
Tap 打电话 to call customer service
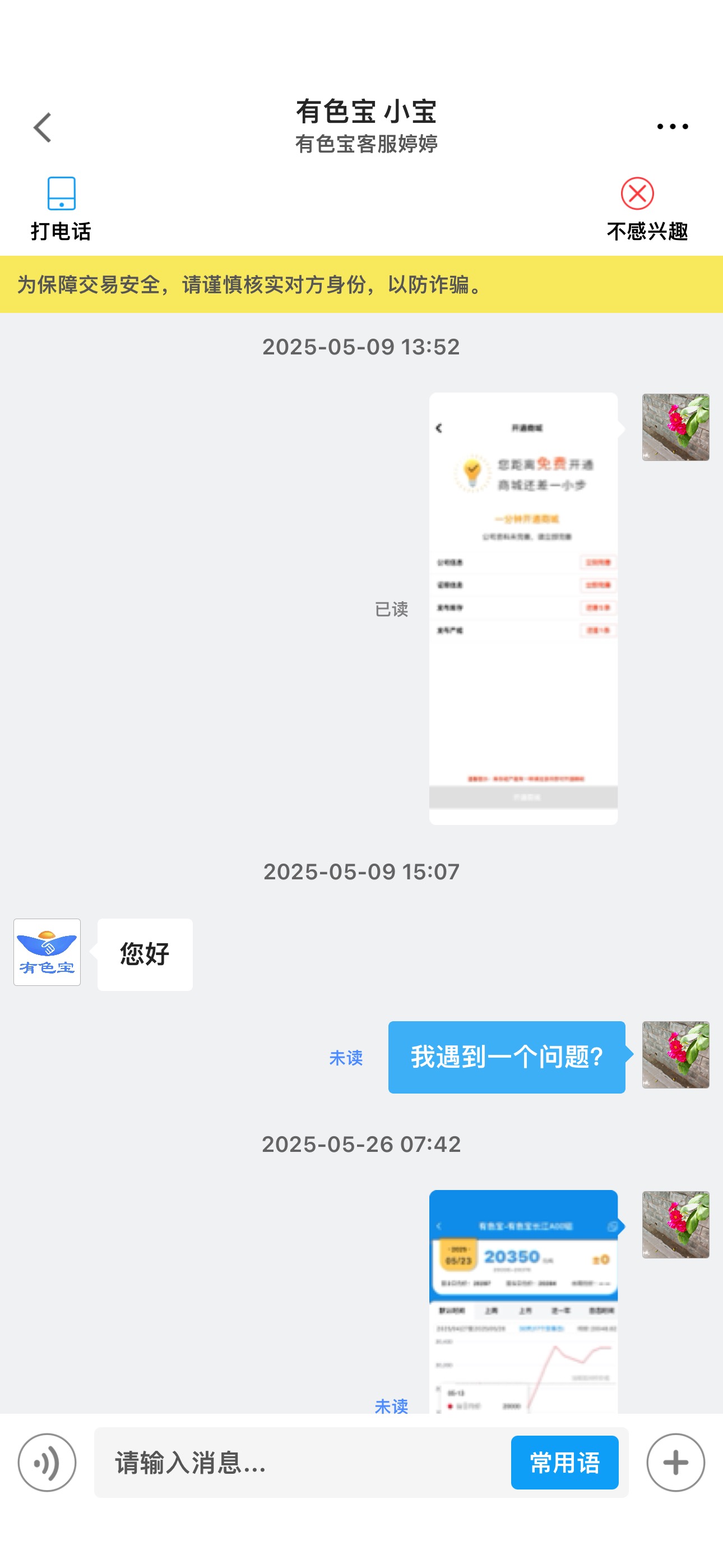tap(61, 209)
